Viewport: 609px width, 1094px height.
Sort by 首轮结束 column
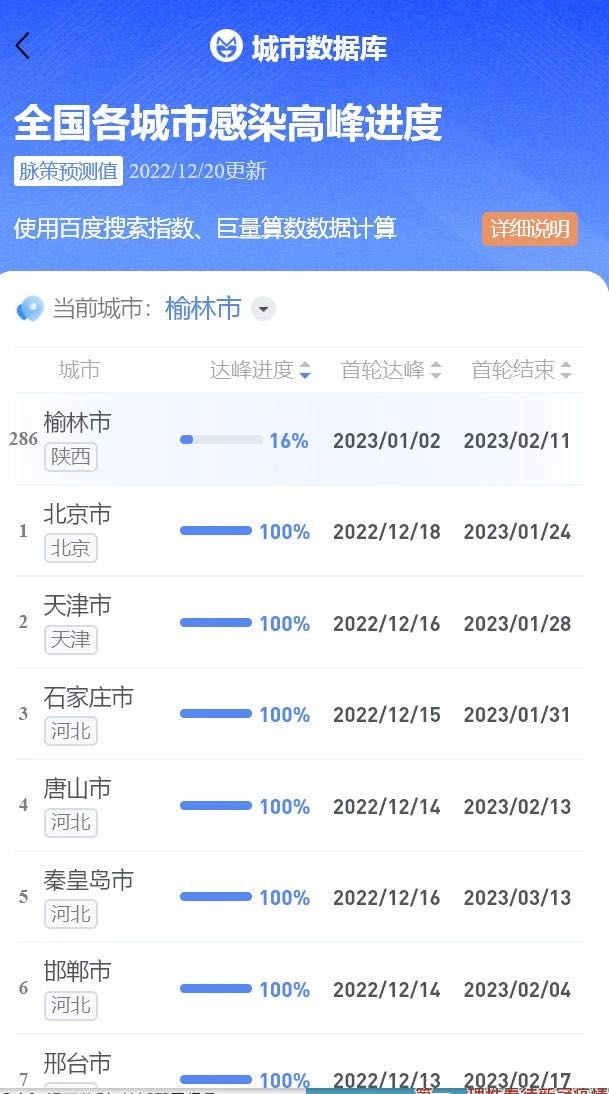point(522,370)
